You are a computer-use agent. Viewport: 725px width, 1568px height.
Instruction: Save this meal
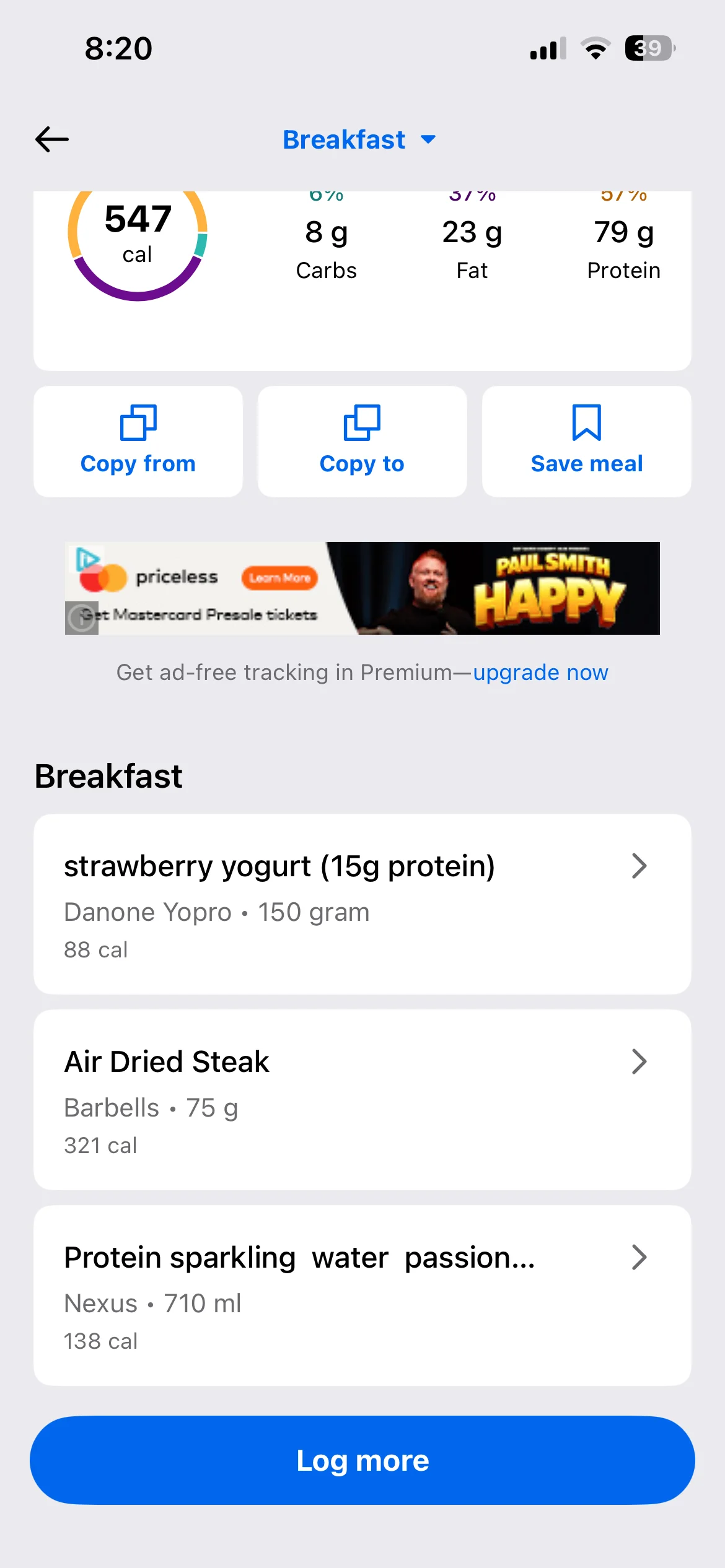click(586, 442)
